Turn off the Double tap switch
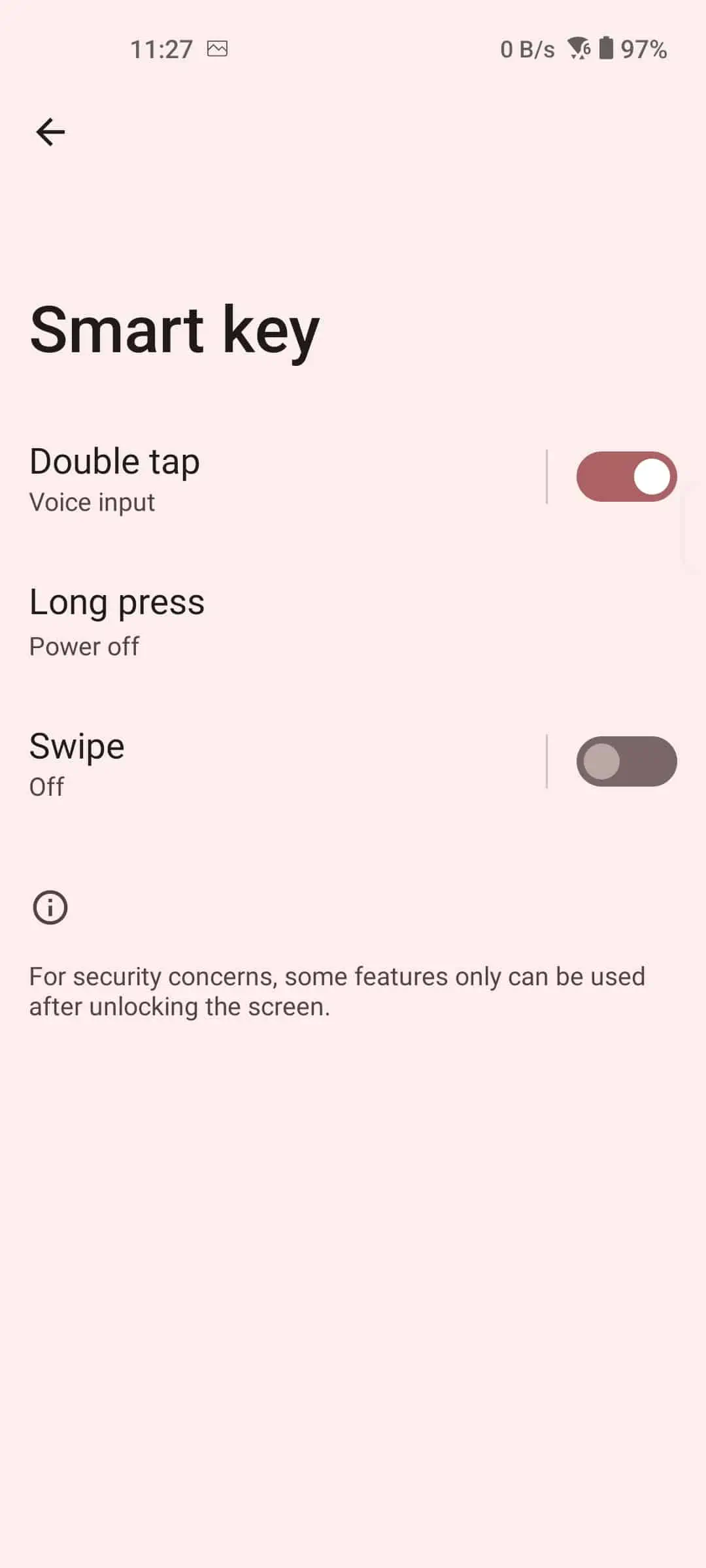Screen dimensions: 706x1568 click(x=626, y=476)
